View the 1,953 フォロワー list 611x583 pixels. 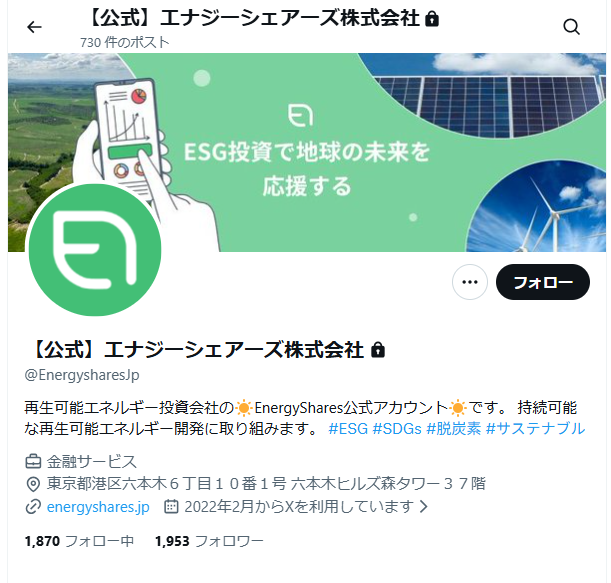coord(209,541)
